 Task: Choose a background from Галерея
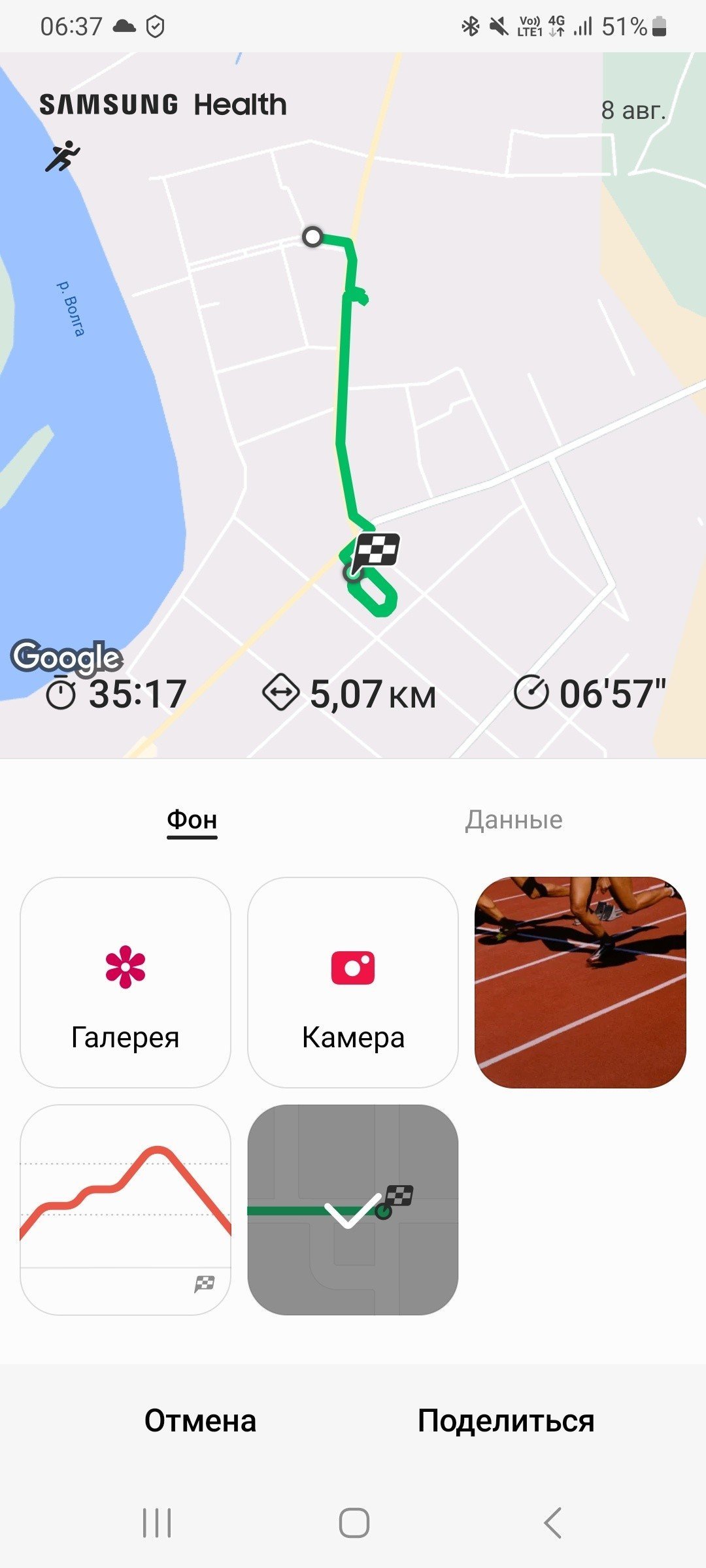(126, 982)
